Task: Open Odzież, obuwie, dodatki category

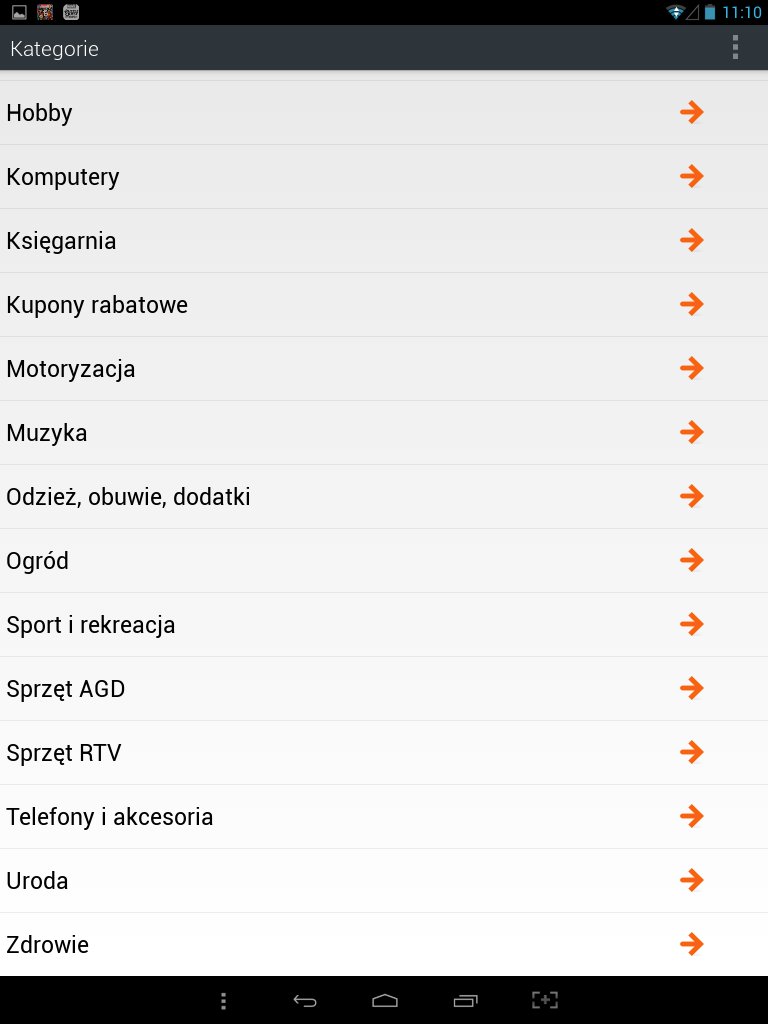Action: (384, 497)
